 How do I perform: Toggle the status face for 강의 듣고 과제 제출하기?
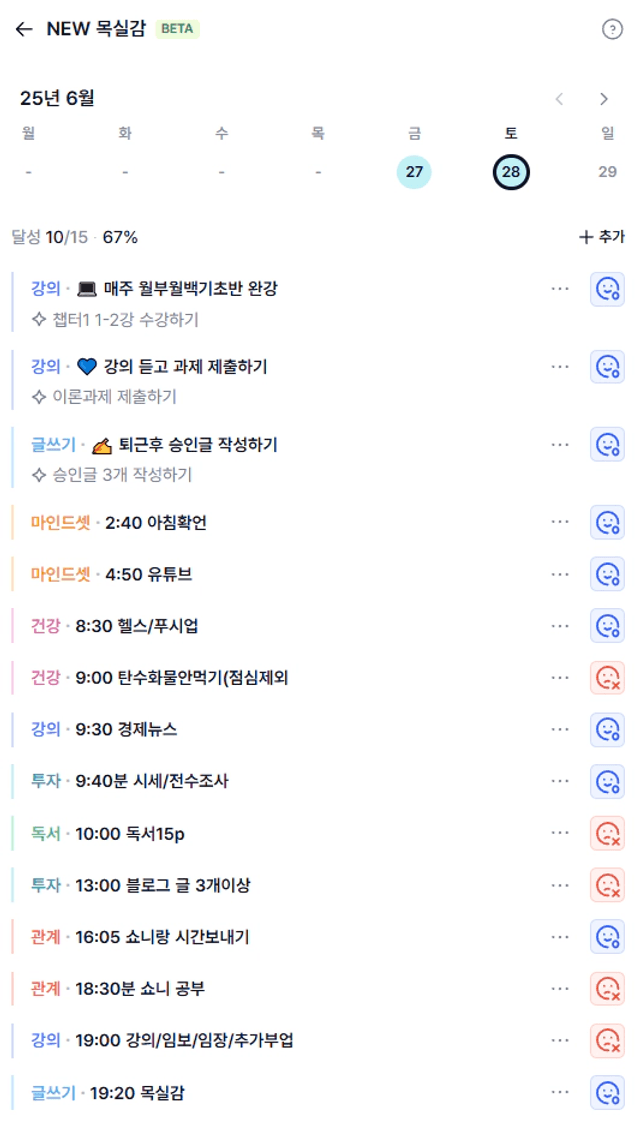pyautogui.click(x=607, y=367)
